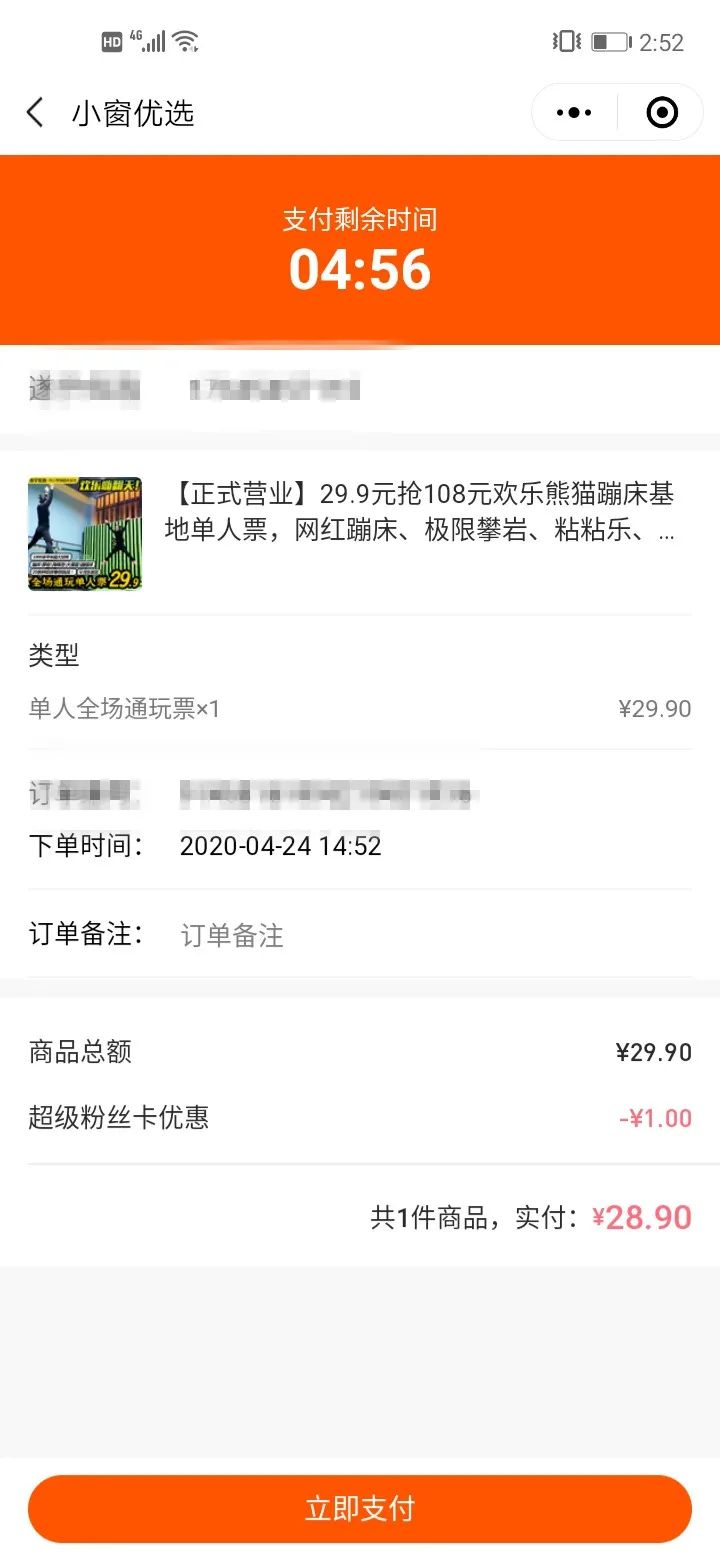Tap the 小窗优选 page title
This screenshot has width=720, height=1560.
tap(134, 112)
